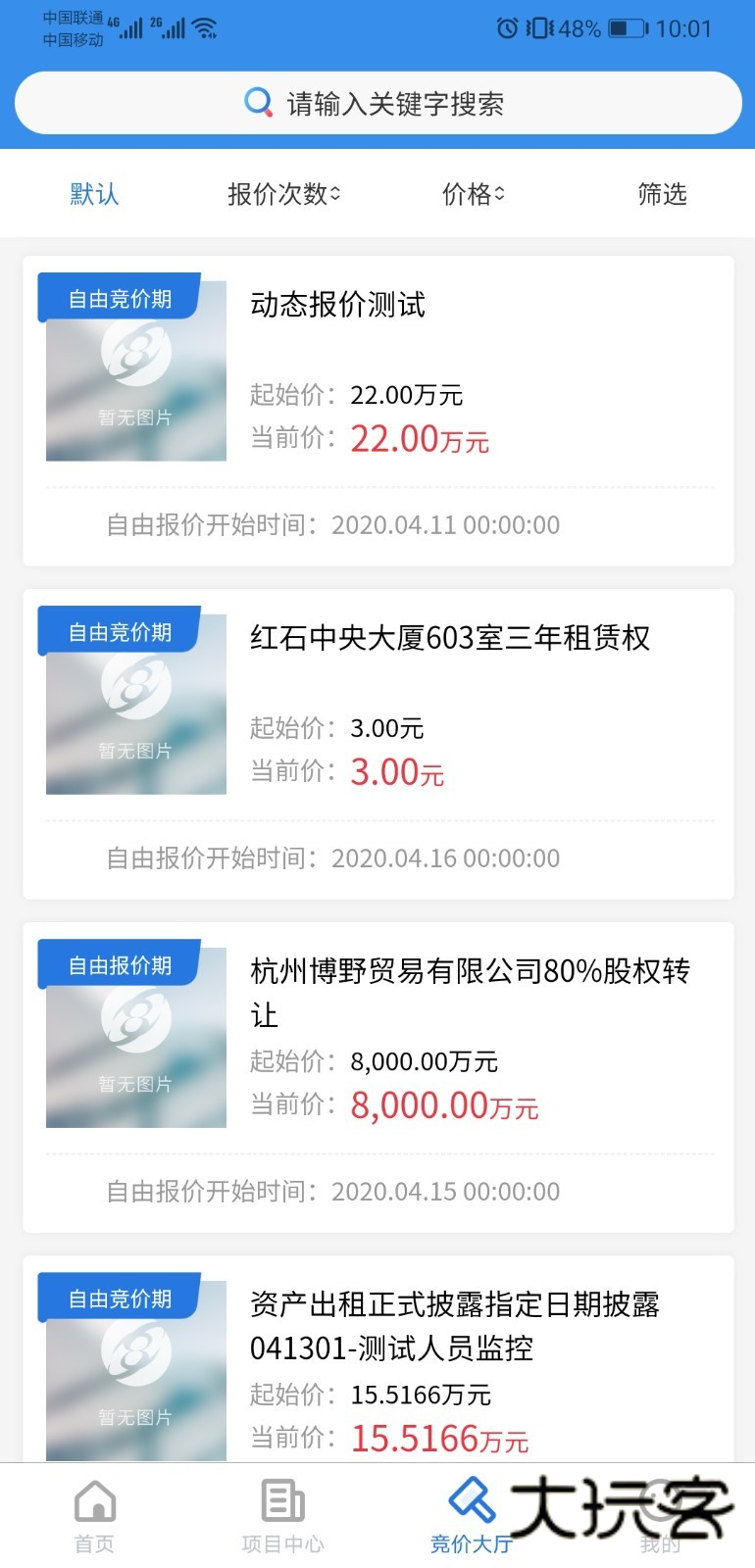Sort listings by 价格
The height and width of the screenshot is (1568, 755).
[473, 194]
